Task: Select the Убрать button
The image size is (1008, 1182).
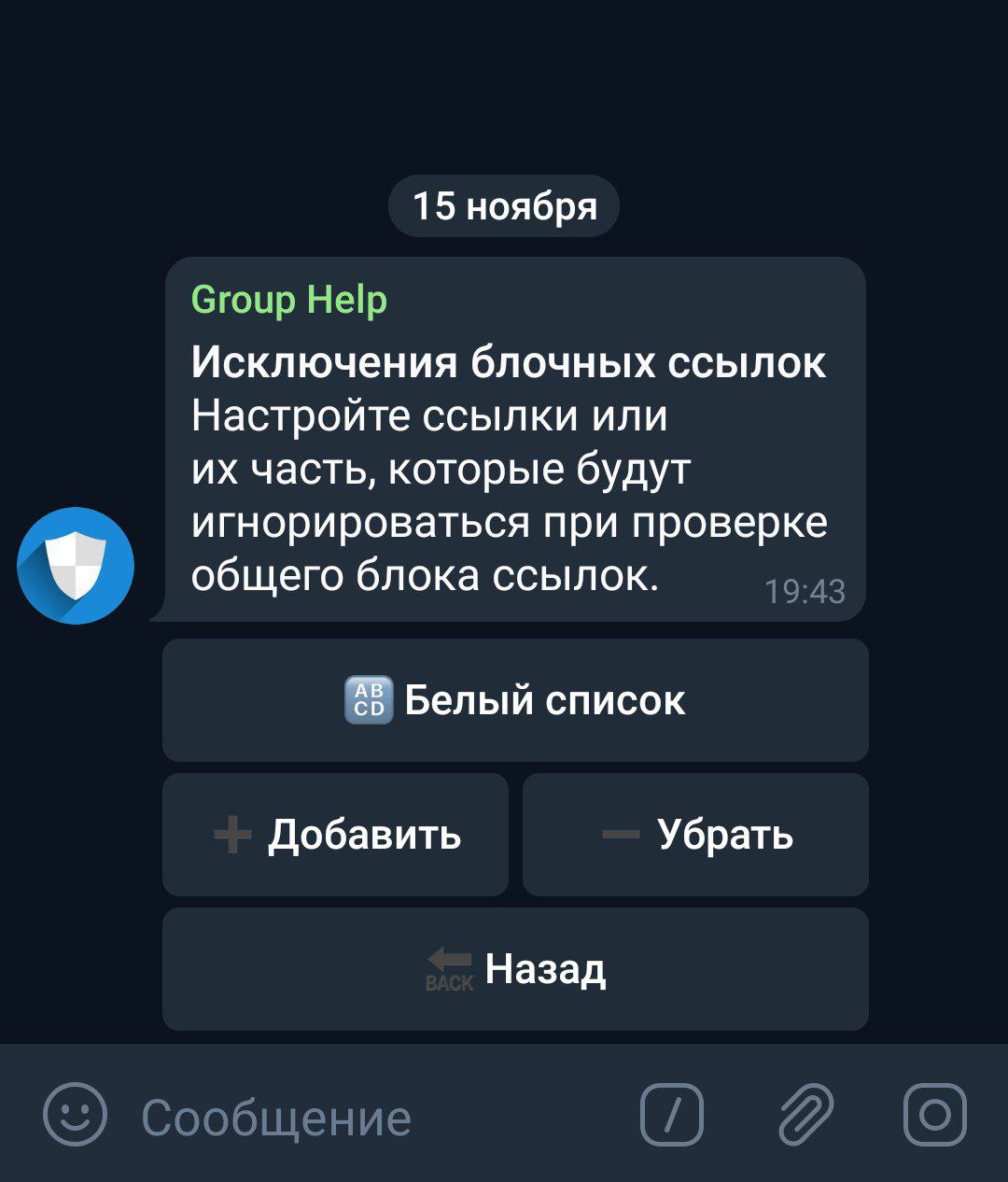Action: (x=695, y=835)
